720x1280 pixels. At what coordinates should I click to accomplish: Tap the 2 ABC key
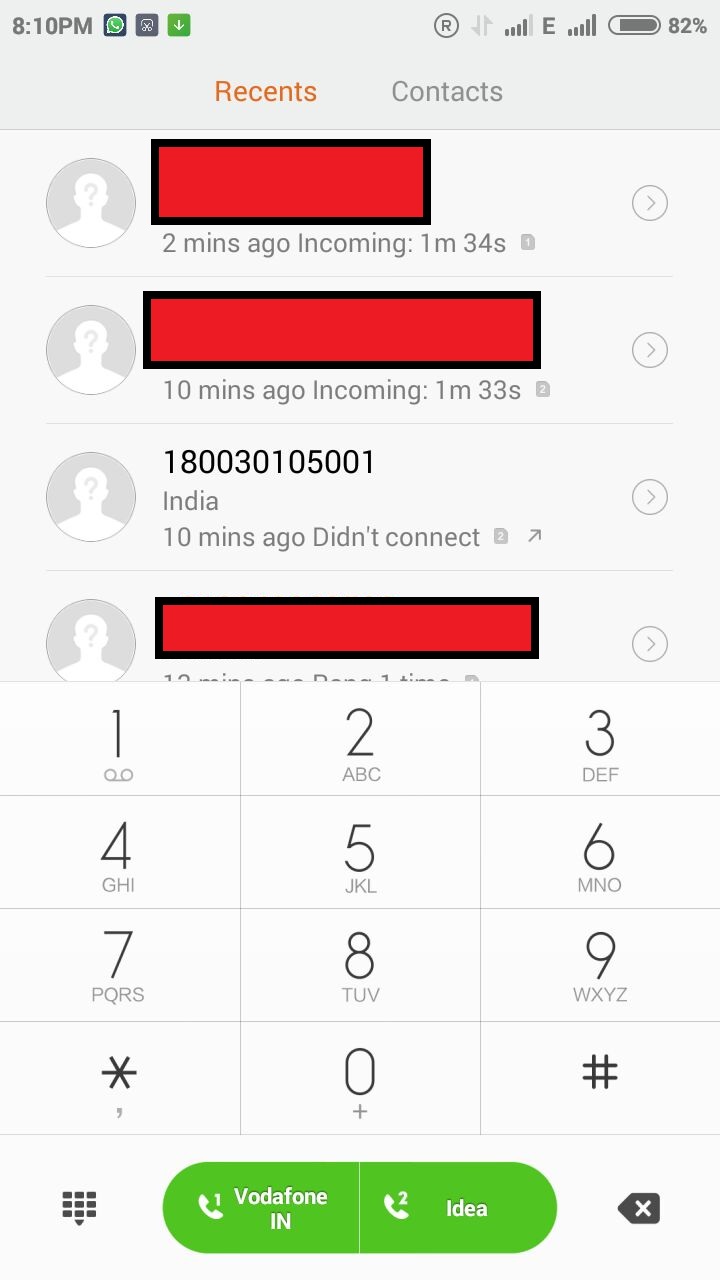360,740
